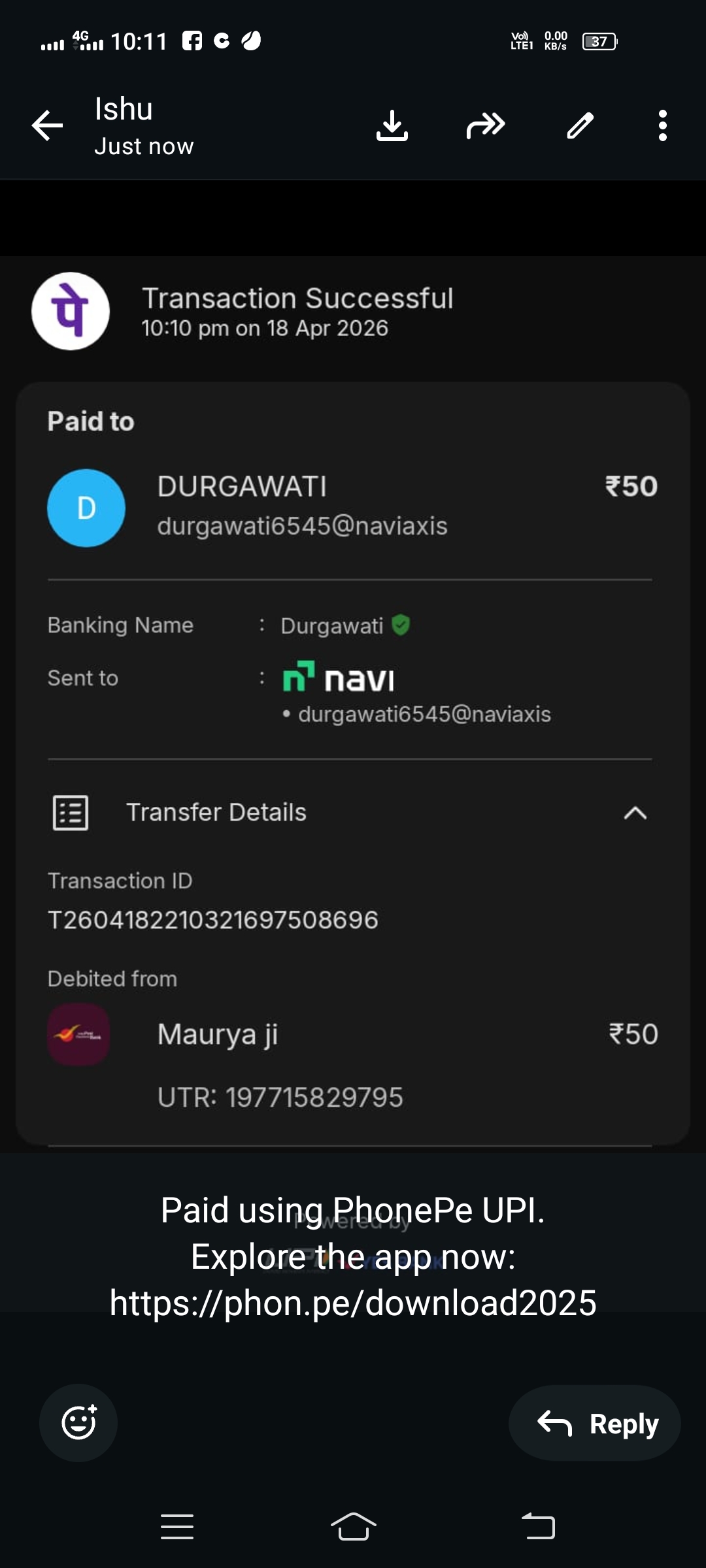The height and width of the screenshot is (1568, 706).
Task: Tap the system navigation back button
Action: click(538, 1527)
